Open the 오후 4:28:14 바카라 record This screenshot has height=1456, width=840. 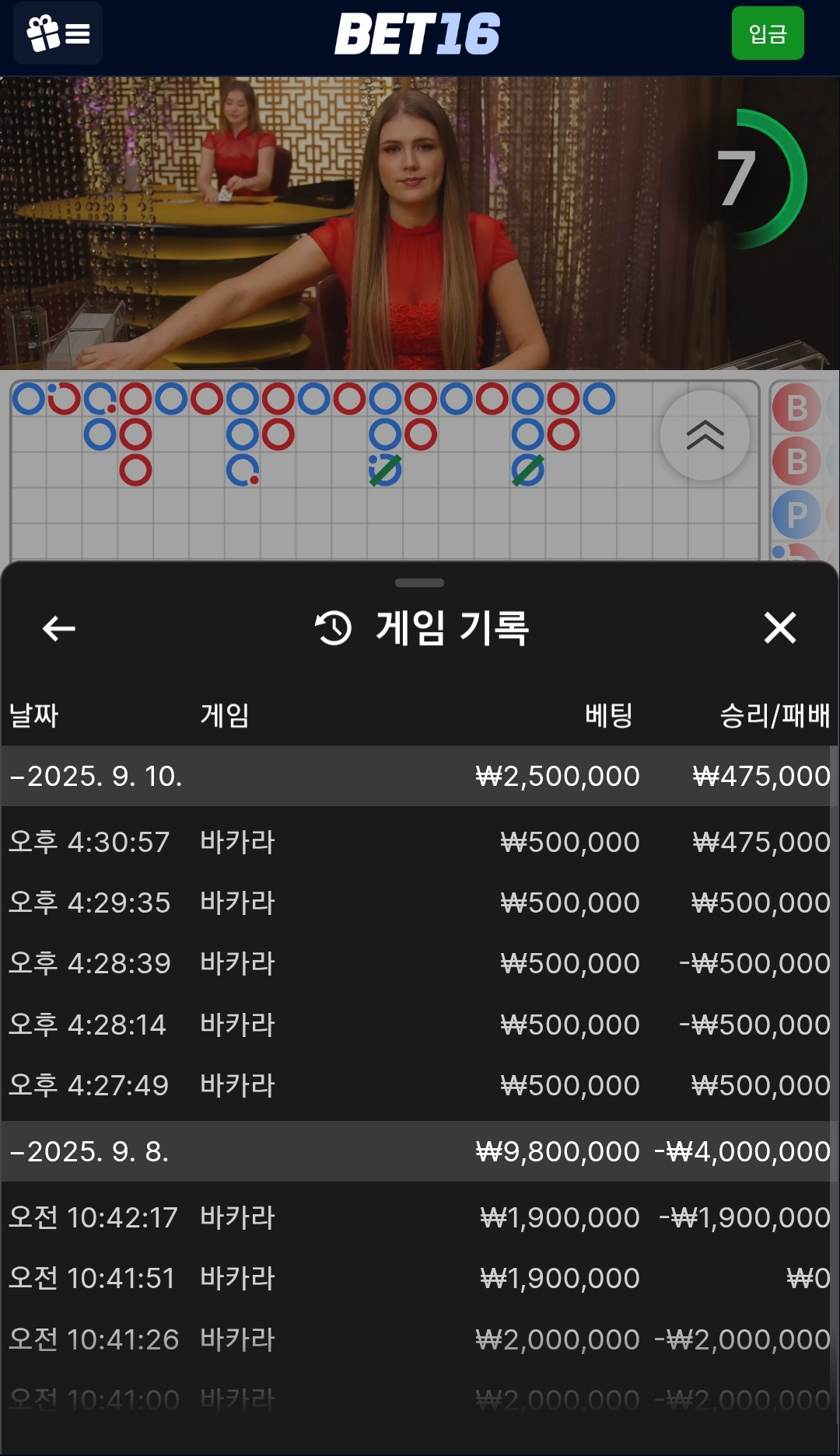pos(418,1025)
